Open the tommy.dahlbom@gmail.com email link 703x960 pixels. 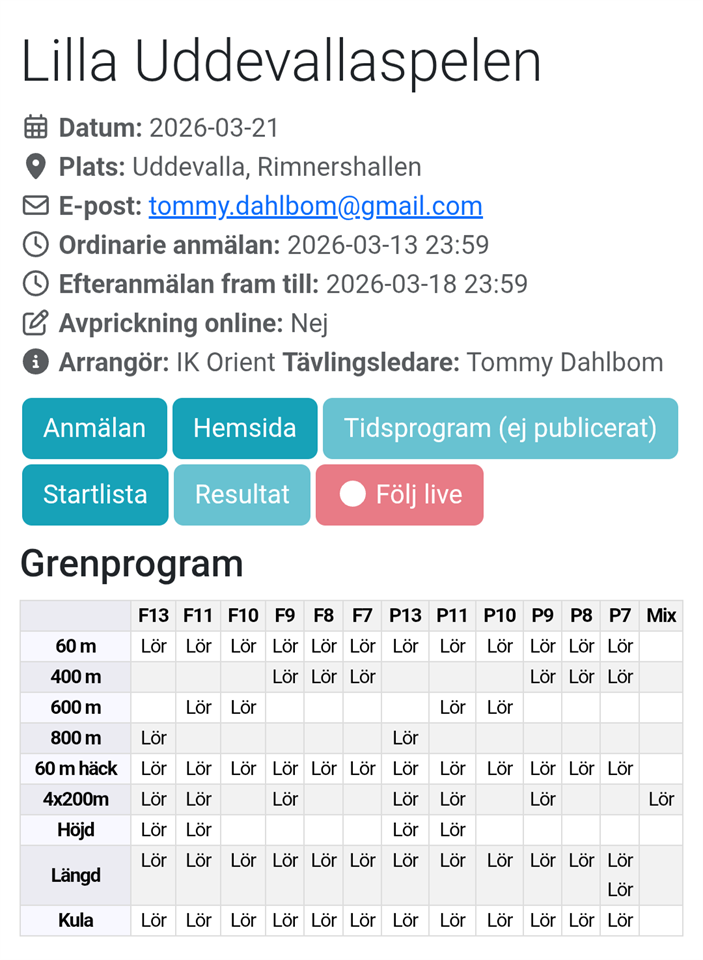point(315,207)
